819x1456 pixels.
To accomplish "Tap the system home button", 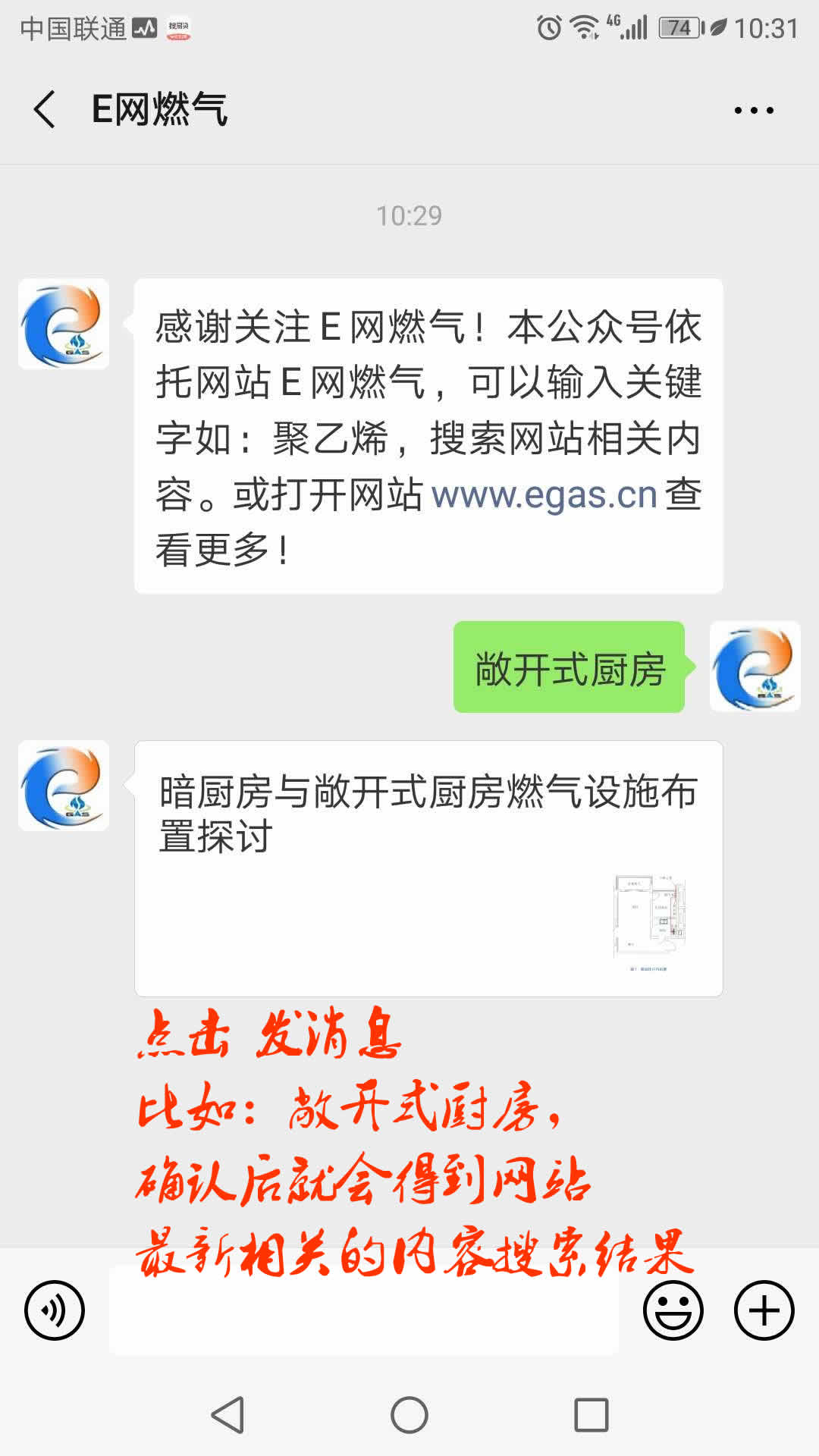I will (x=409, y=1415).
